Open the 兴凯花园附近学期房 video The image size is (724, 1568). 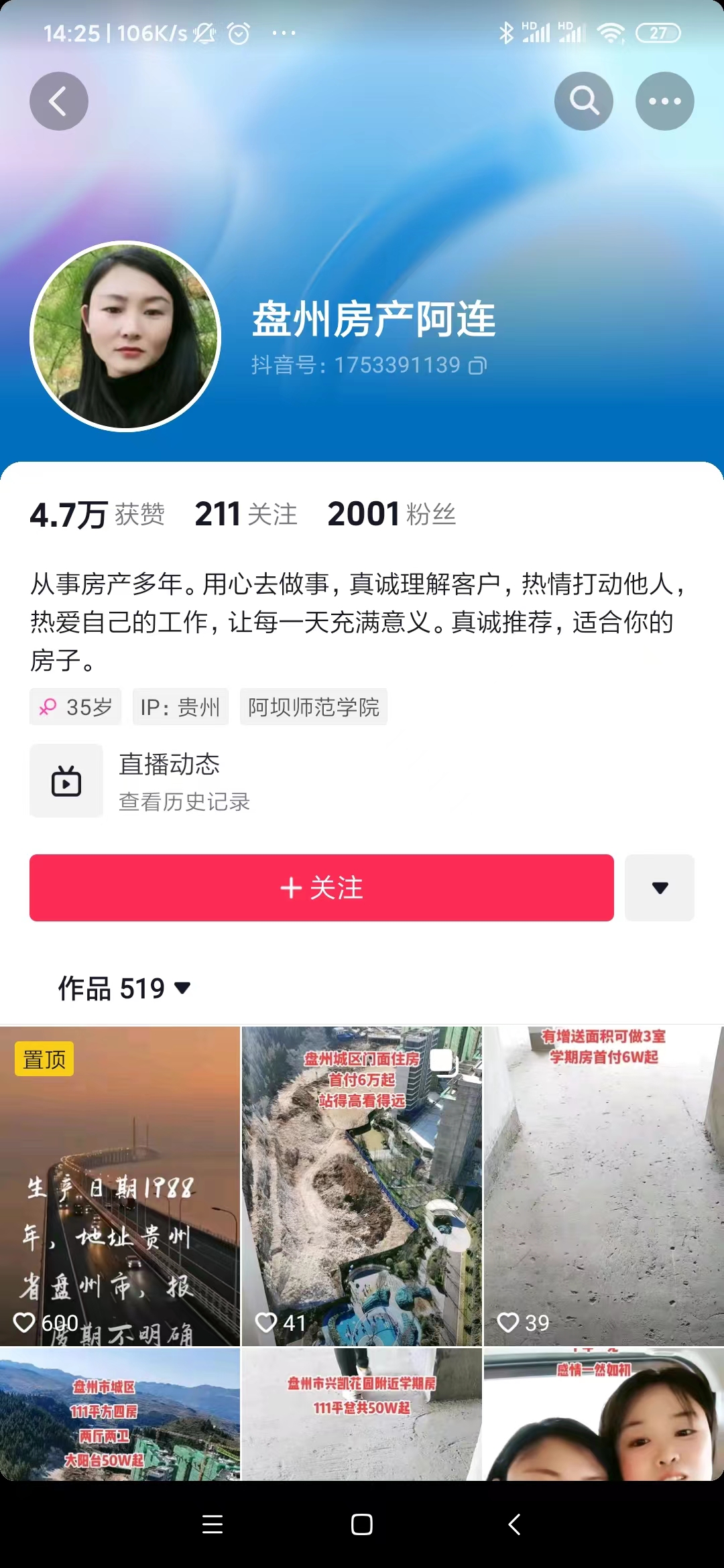362,1414
